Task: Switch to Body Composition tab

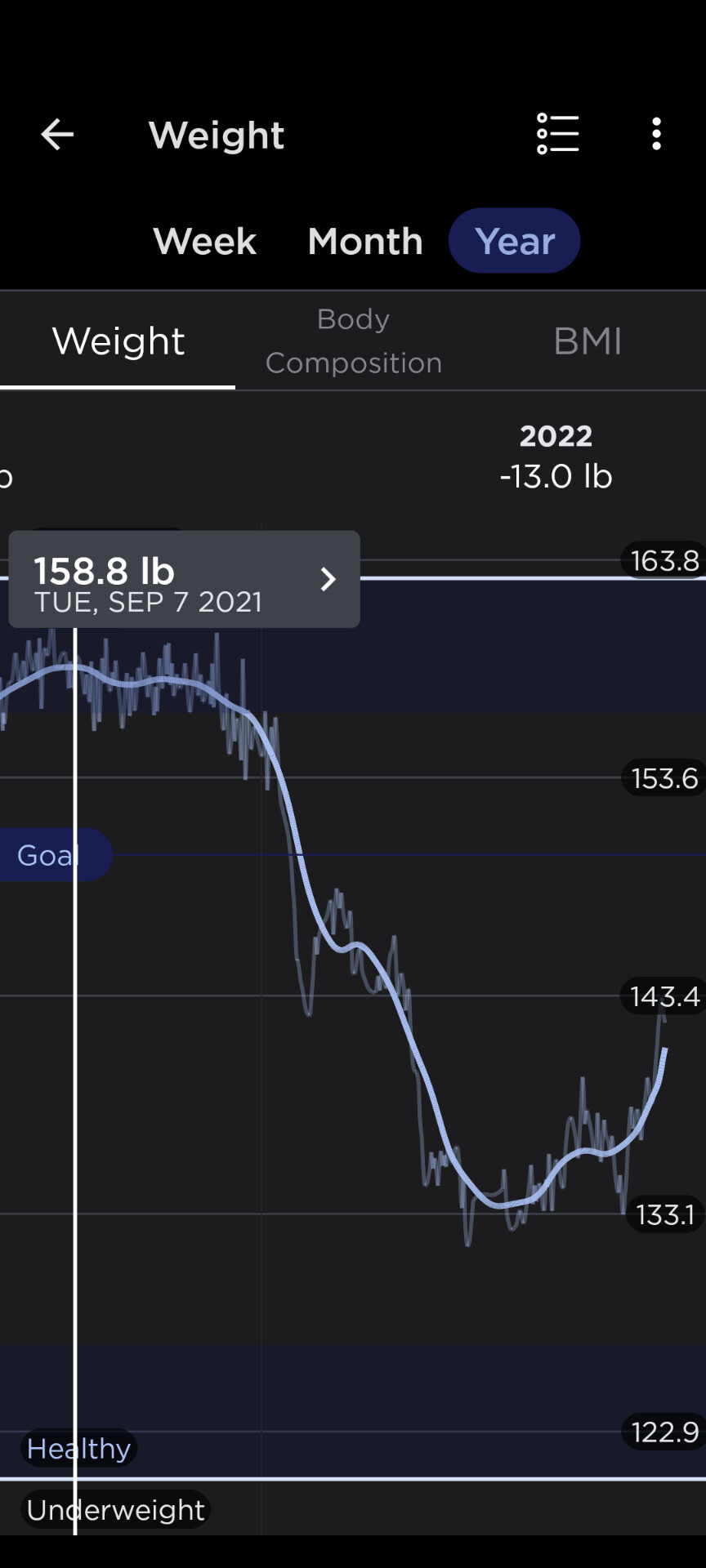Action: coord(353,341)
